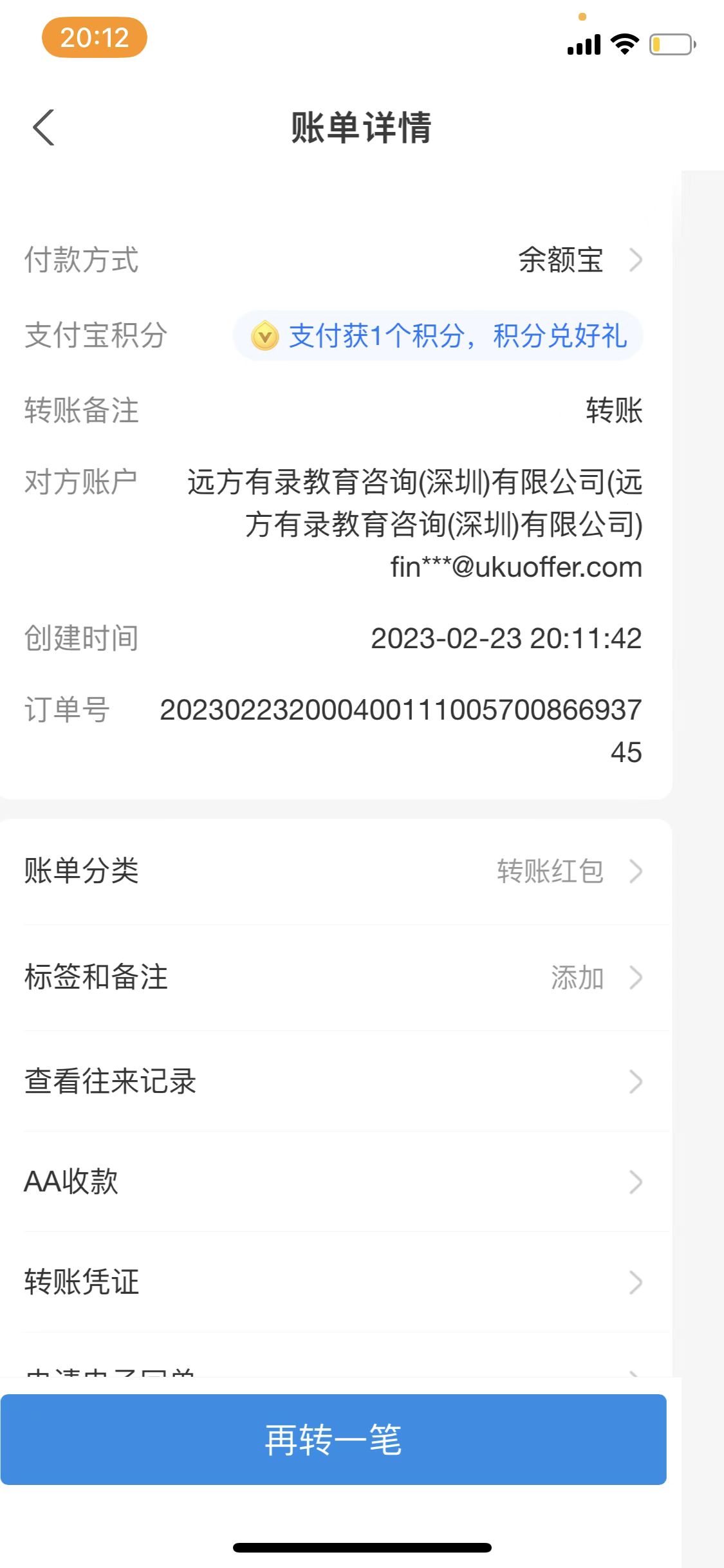724x1568 pixels.
Task: View 查看往来记录 transaction history
Action: pyautogui.click(x=335, y=1081)
